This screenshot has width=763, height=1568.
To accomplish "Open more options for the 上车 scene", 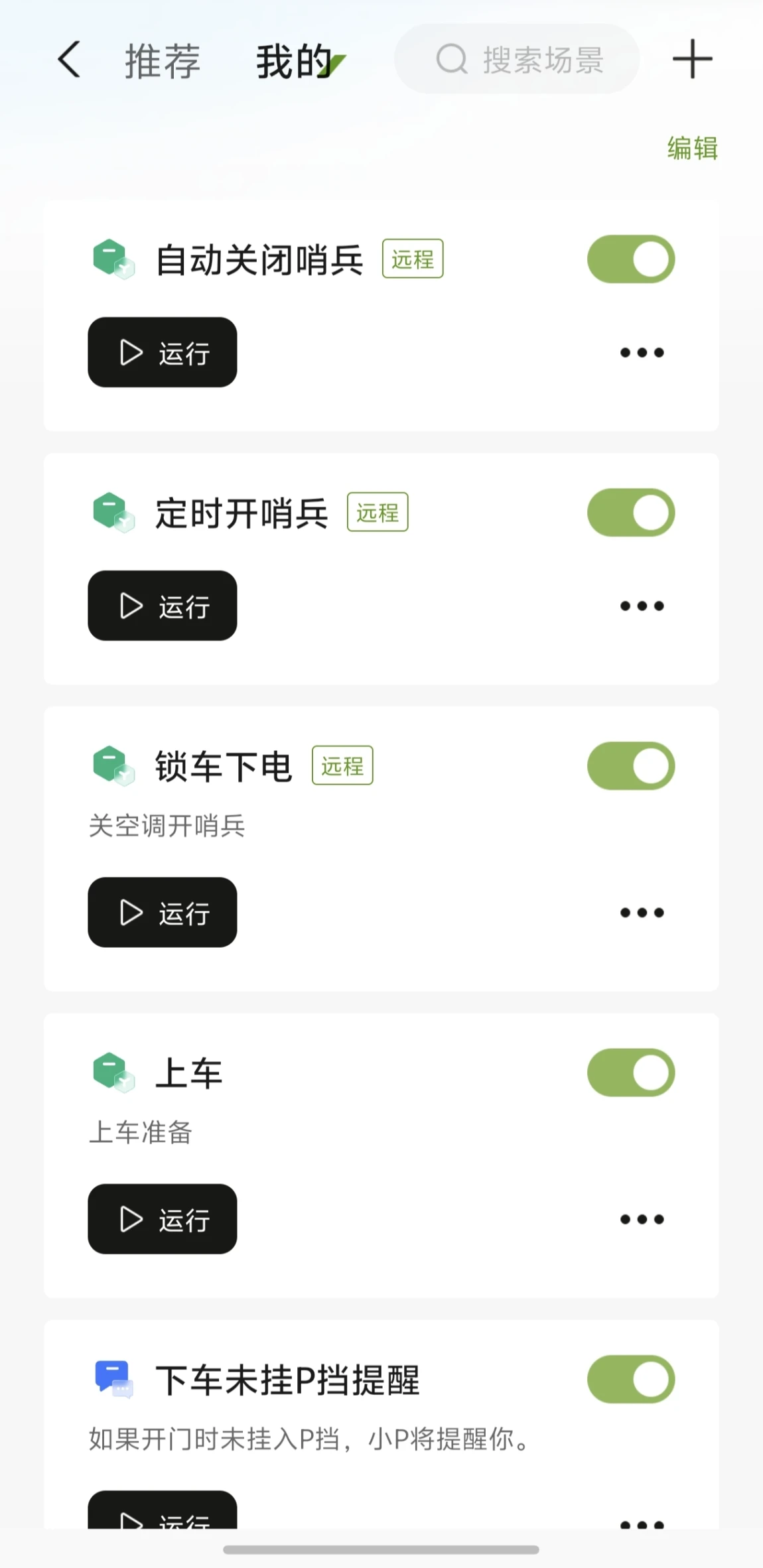I will pos(642,1219).
